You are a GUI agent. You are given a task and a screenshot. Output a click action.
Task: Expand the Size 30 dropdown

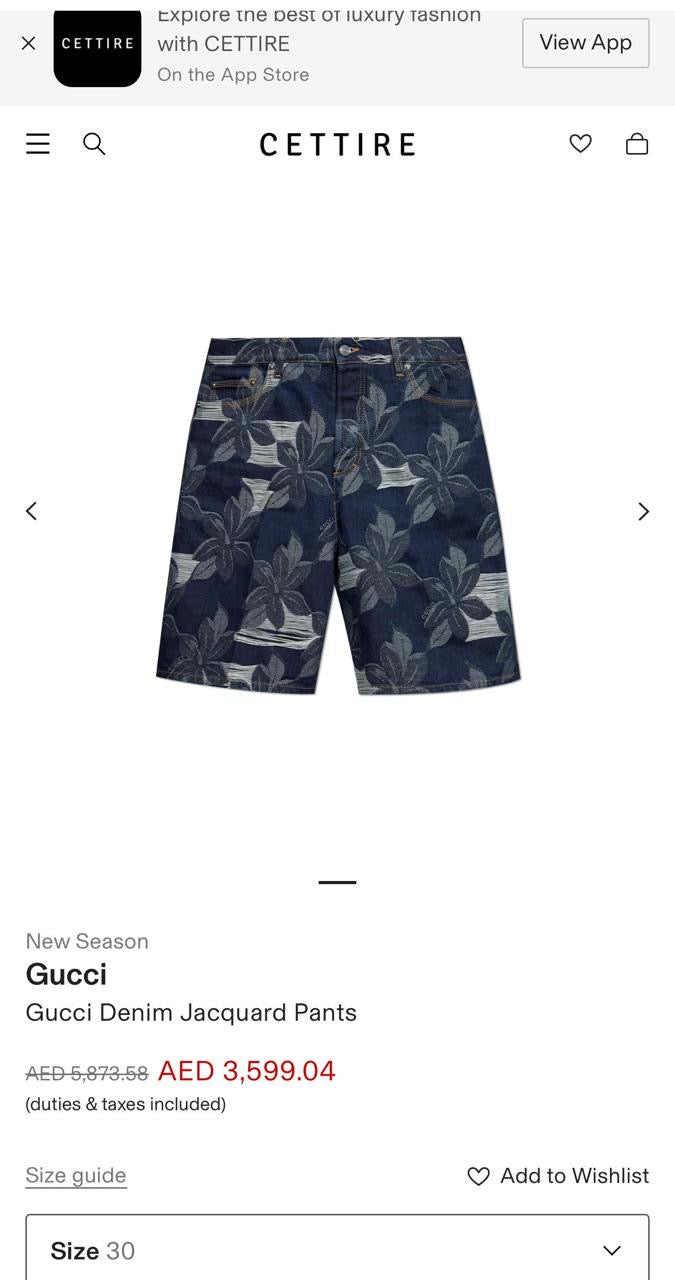(x=337, y=1250)
